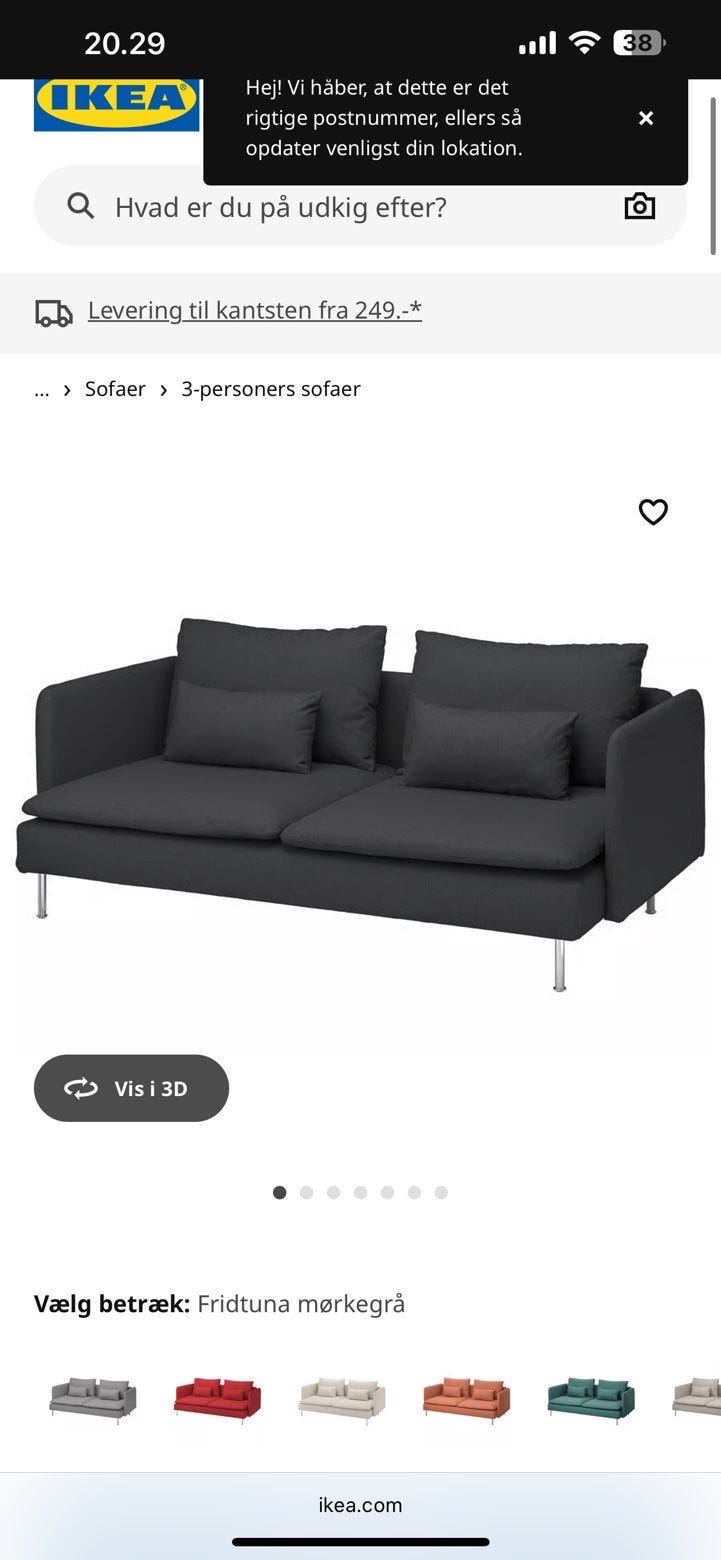Open the Sofaer breadcrumb category

(x=115, y=388)
